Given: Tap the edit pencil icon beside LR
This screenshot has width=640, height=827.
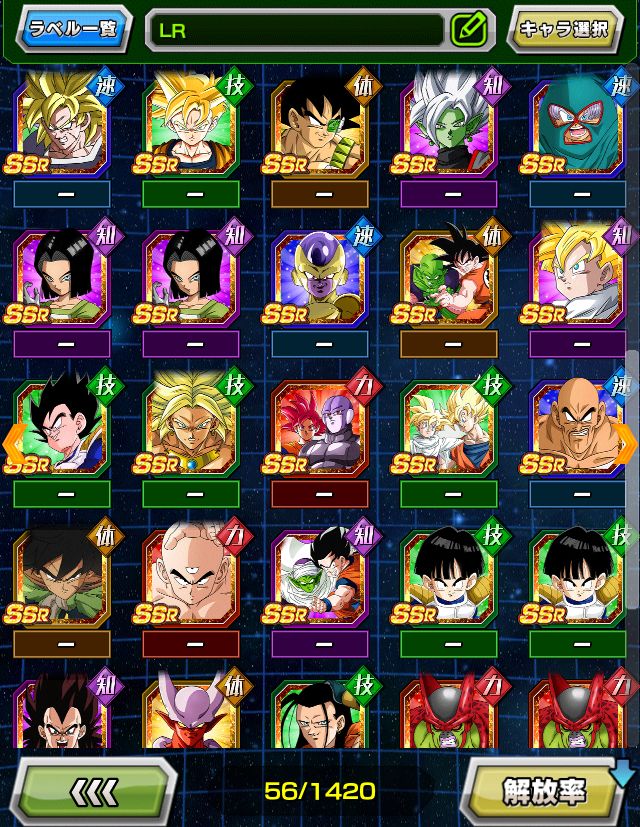Looking at the screenshot, I should coord(468,29).
